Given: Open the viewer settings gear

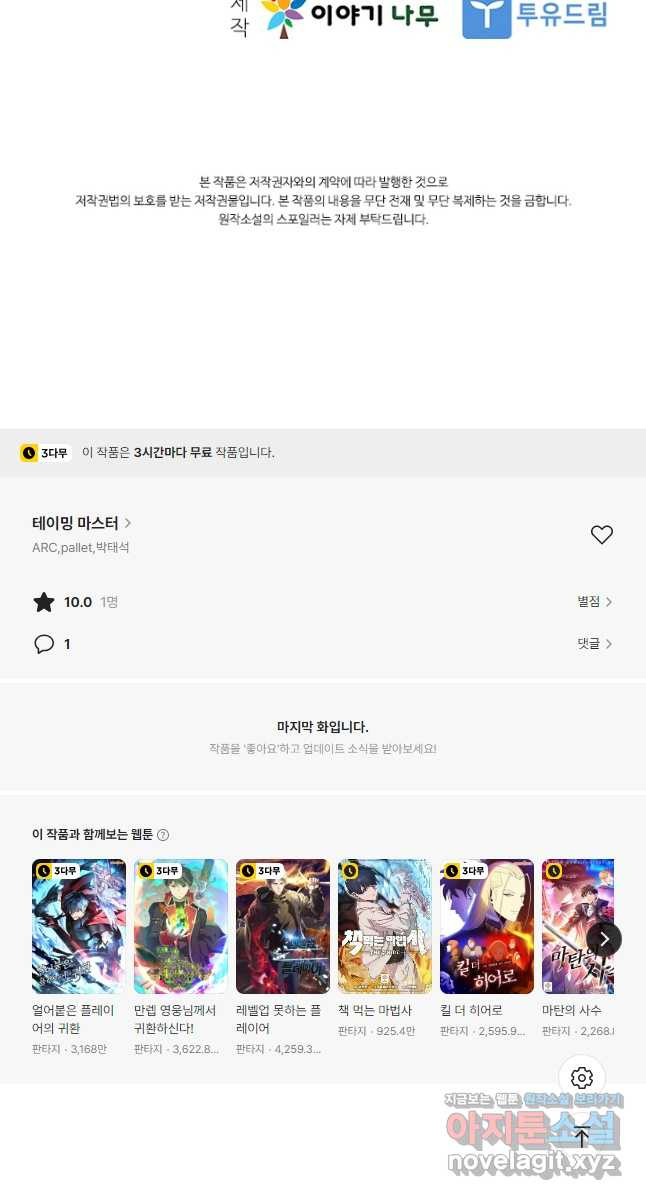Looking at the screenshot, I should click(582, 1078).
